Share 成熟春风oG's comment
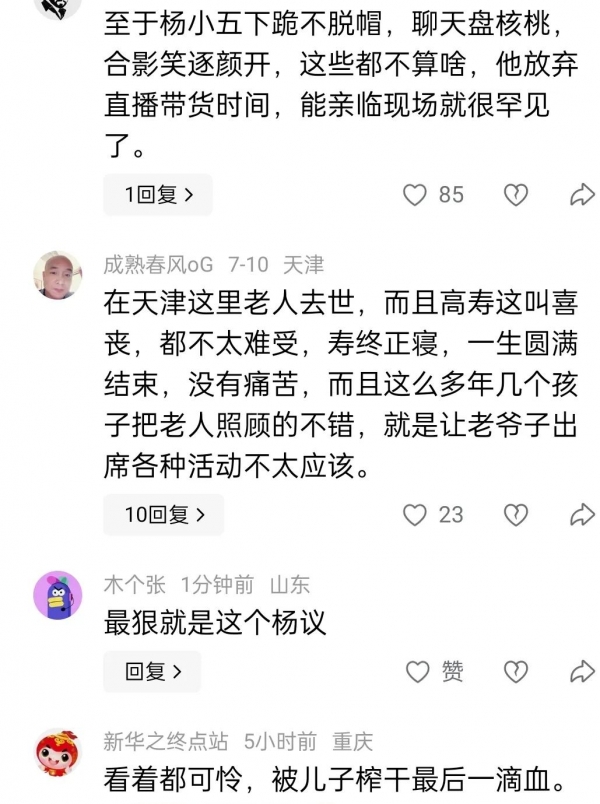Screen dimensions: 600x804 click(x=582, y=515)
